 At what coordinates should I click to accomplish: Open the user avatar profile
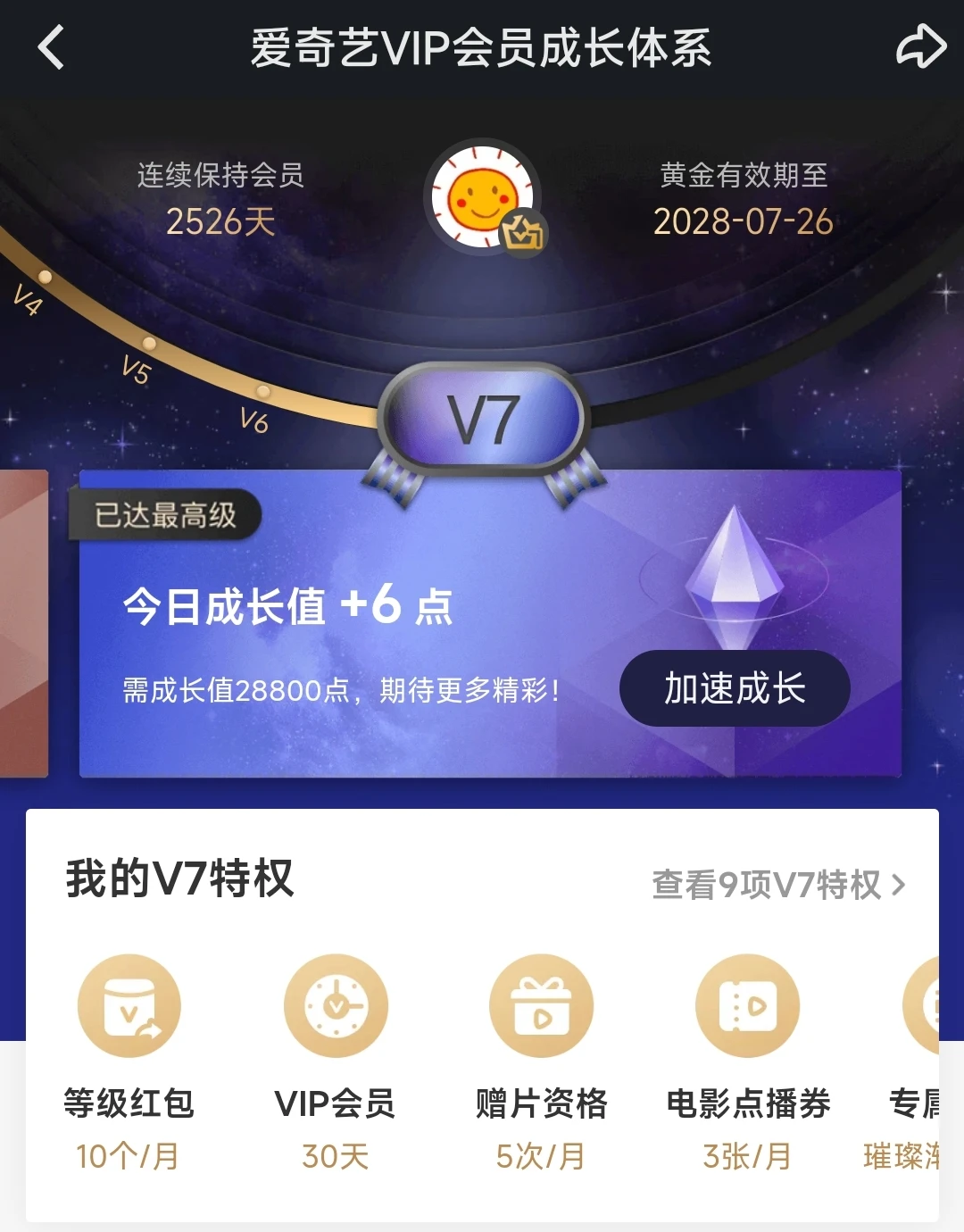[x=483, y=197]
